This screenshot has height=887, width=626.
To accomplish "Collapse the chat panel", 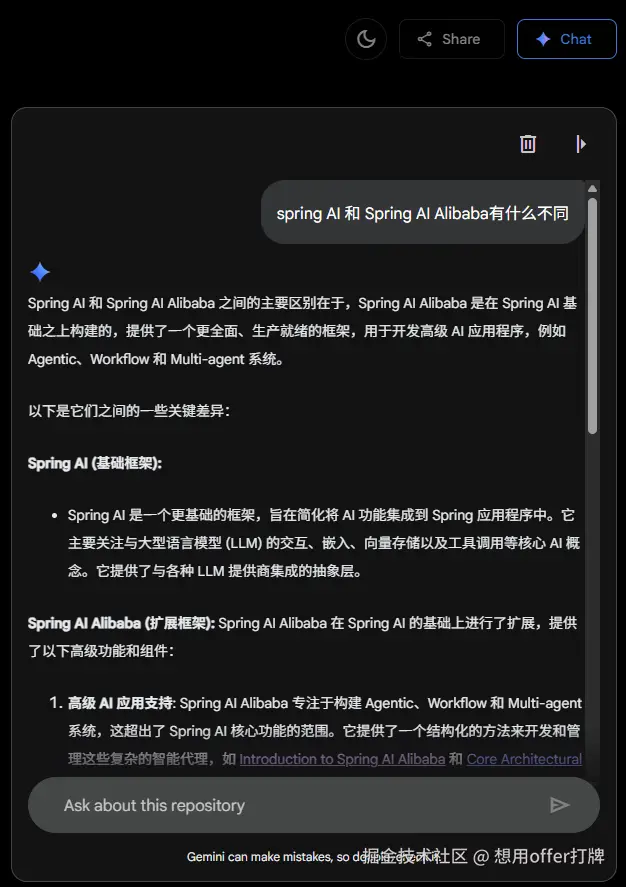I will click(581, 144).
